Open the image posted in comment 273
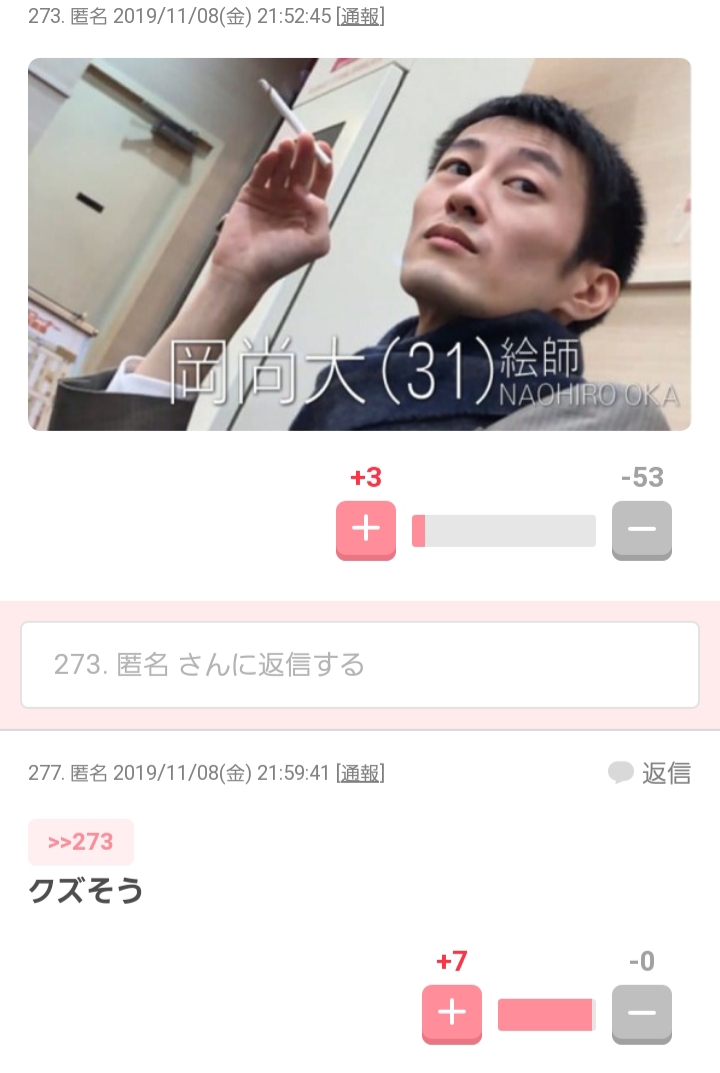 pyautogui.click(x=359, y=244)
